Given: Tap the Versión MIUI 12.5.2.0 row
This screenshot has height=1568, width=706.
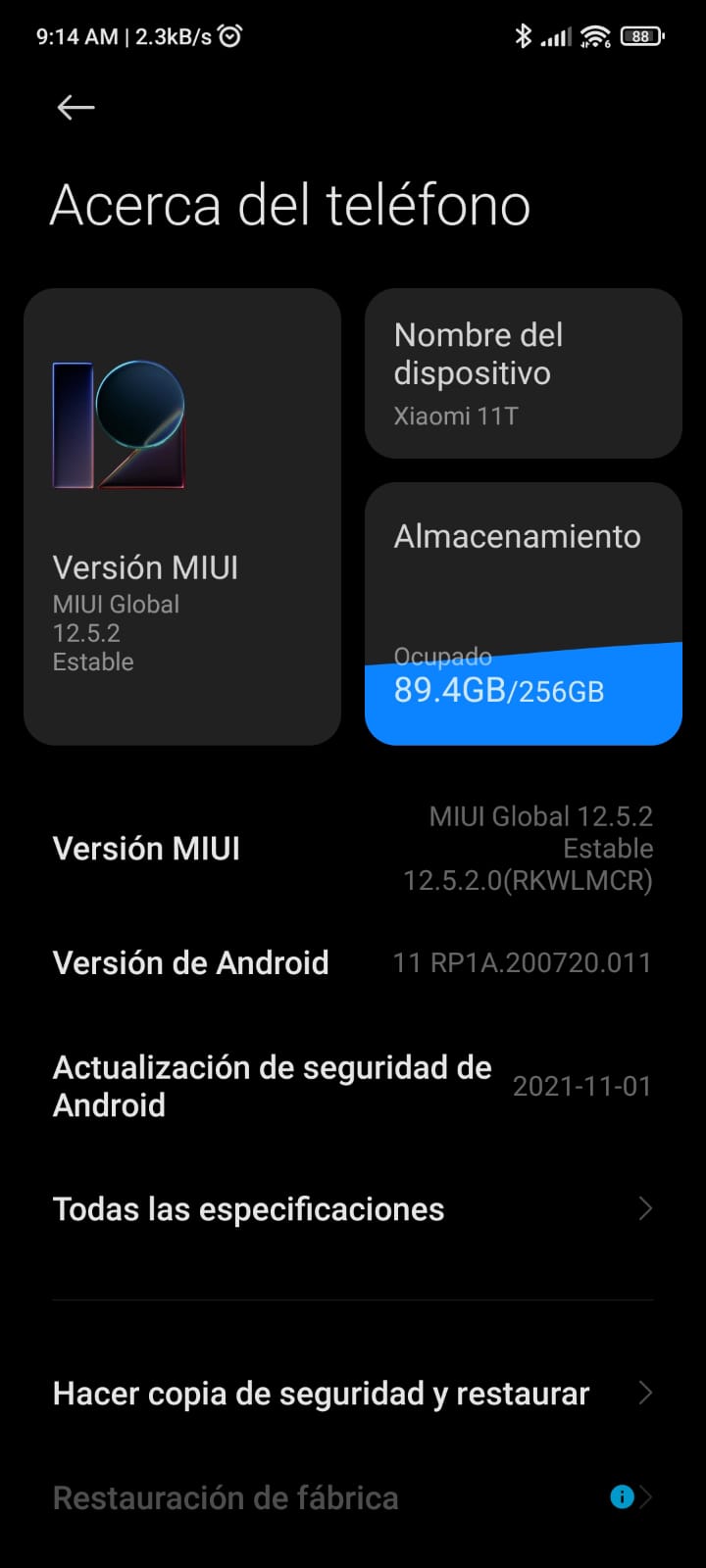Looking at the screenshot, I should coord(353,849).
